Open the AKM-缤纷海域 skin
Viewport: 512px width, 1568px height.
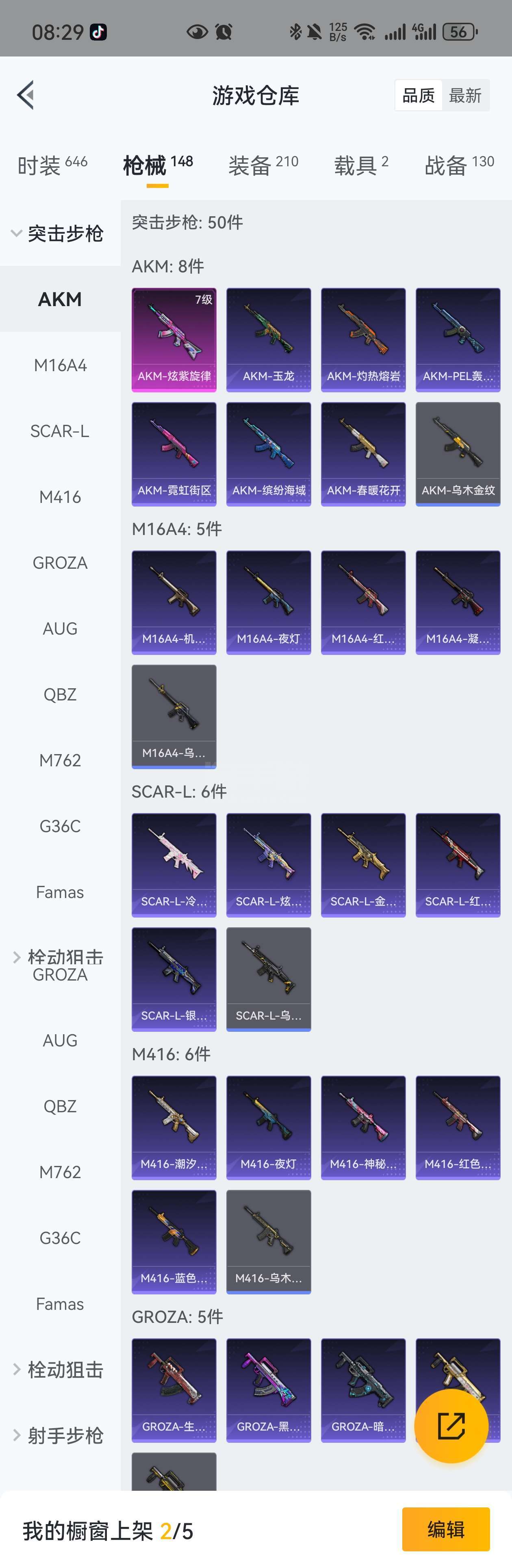[268, 453]
